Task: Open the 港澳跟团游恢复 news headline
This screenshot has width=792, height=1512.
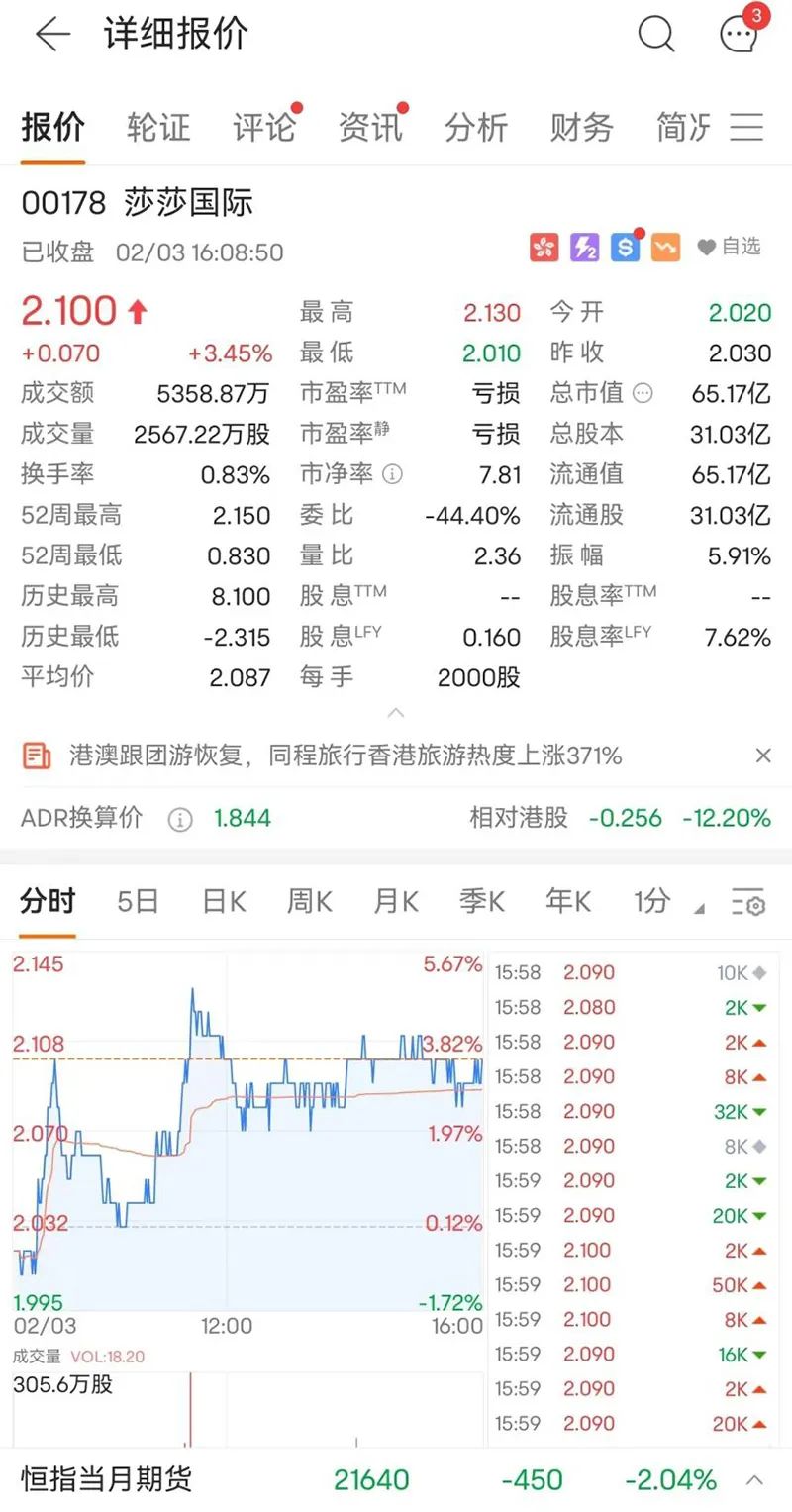Action: point(345,756)
